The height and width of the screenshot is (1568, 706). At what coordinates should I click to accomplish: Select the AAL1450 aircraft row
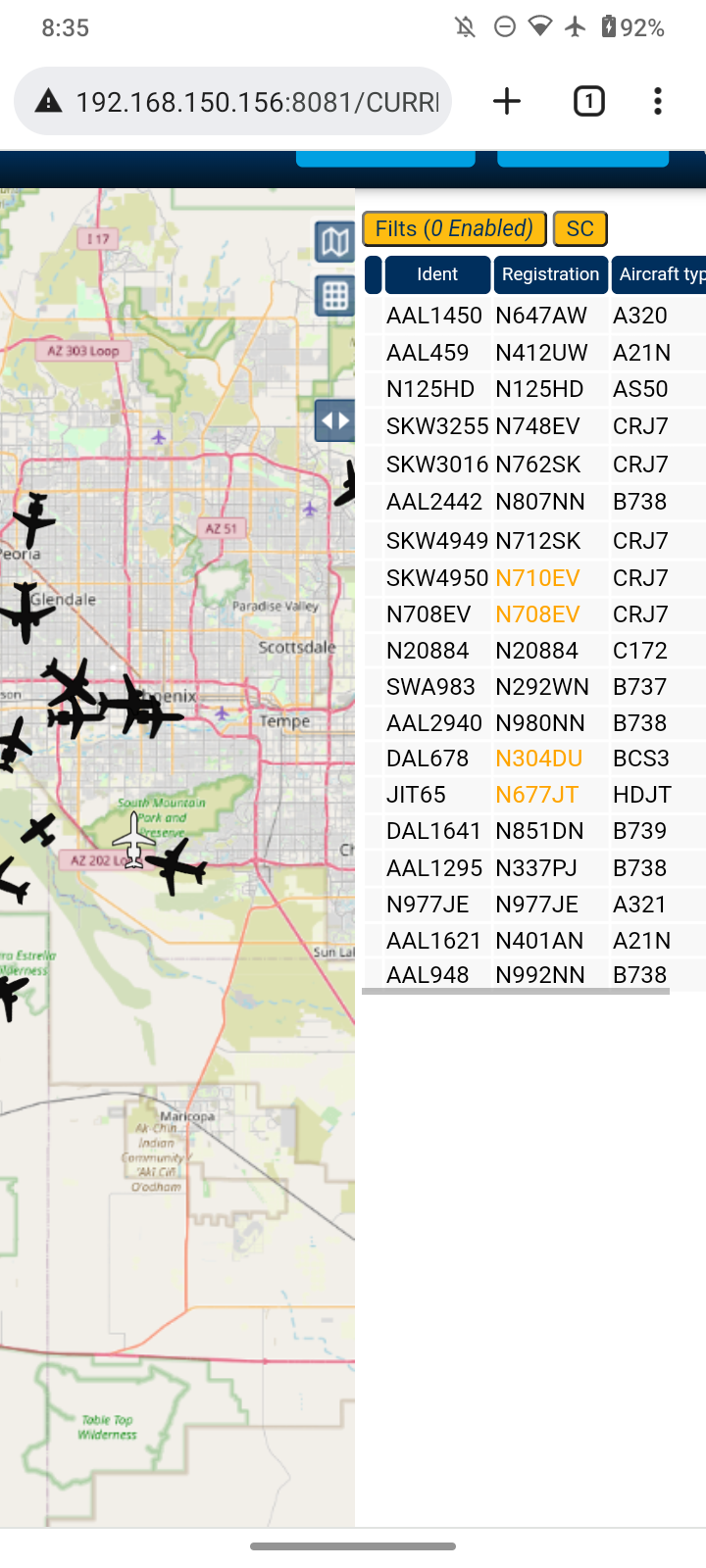point(534,316)
